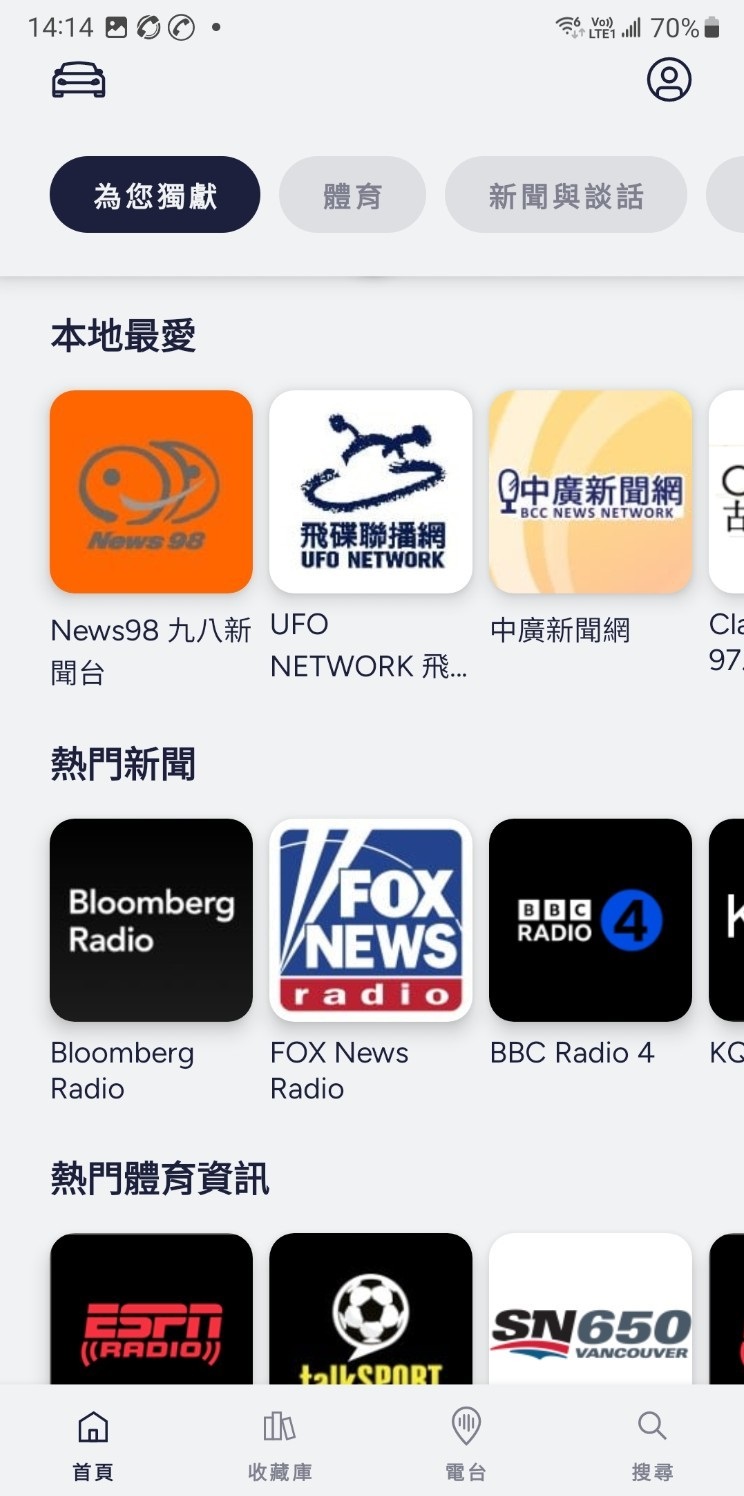Screen dimensions: 744x1496
Task: Tune in to FOX News Radio
Action: pos(371,920)
